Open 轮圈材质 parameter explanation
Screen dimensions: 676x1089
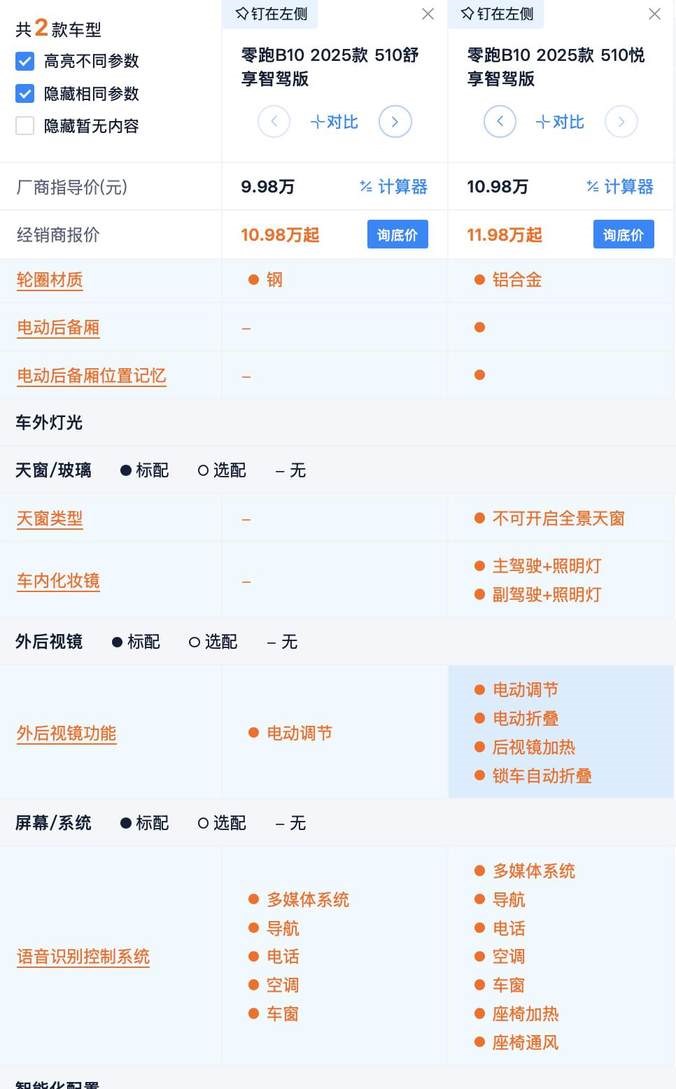tap(50, 280)
